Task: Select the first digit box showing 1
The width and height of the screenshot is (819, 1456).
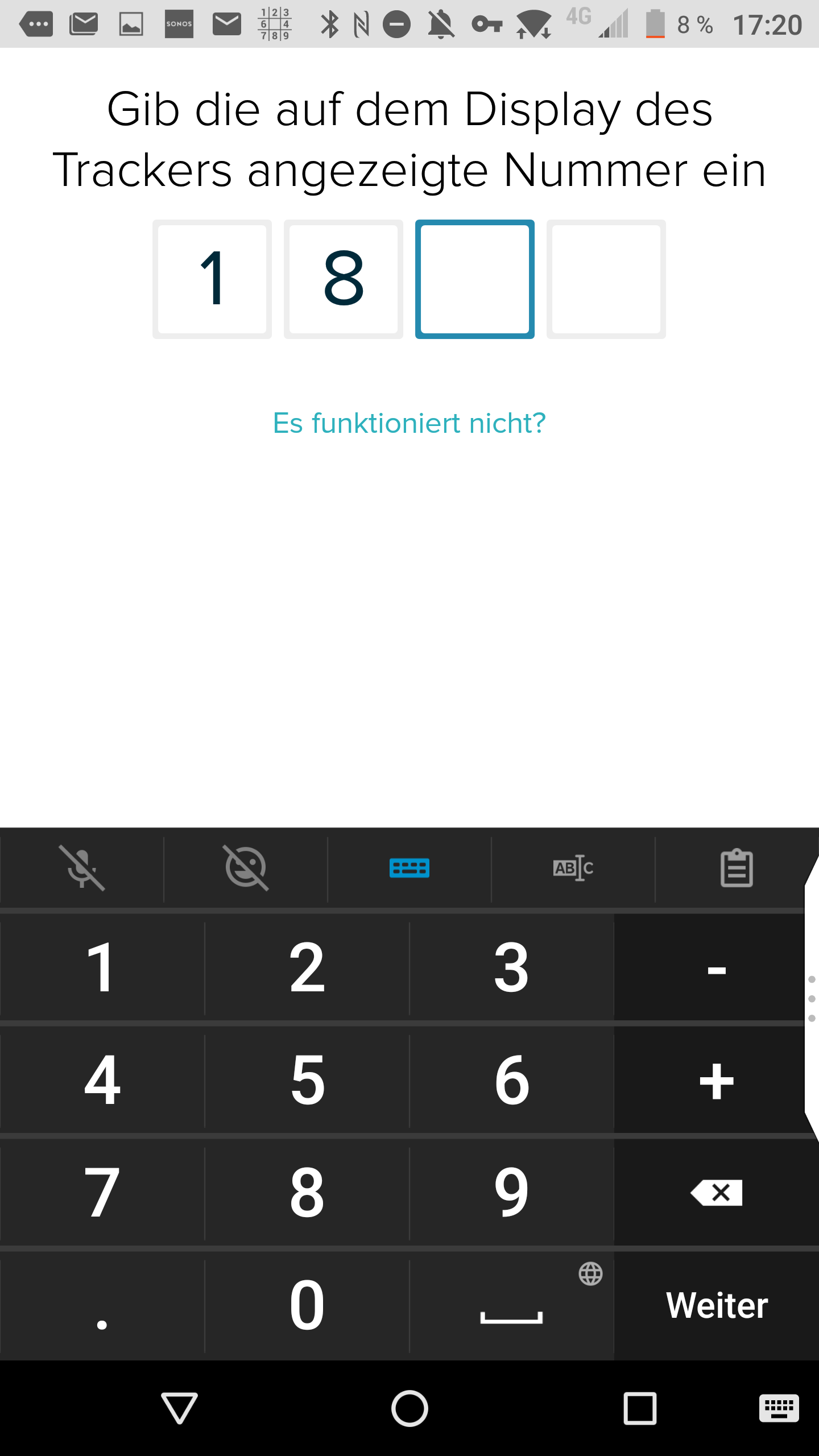Action: click(212, 279)
